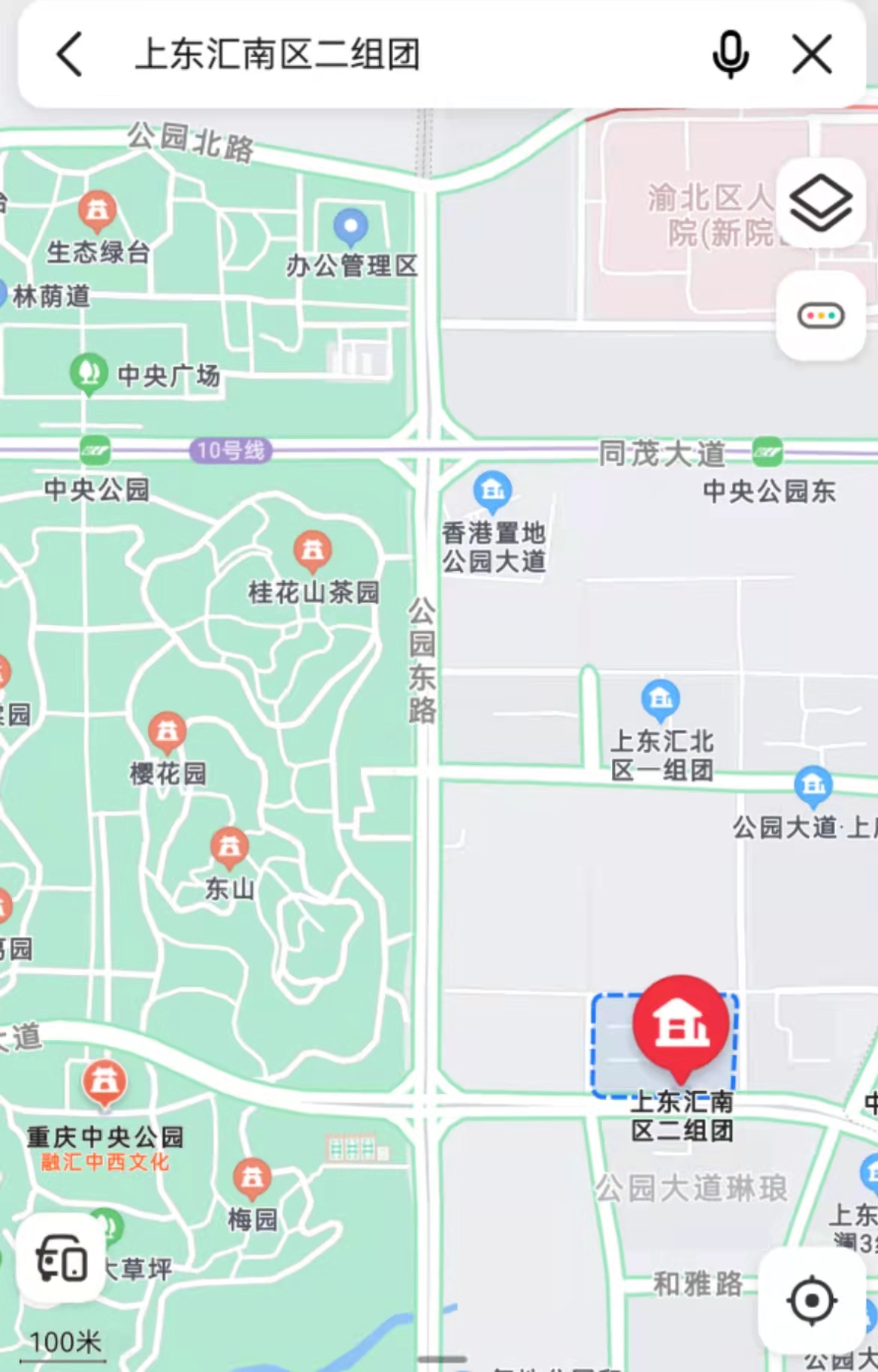Go back from the search result

[x=70, y=54]
